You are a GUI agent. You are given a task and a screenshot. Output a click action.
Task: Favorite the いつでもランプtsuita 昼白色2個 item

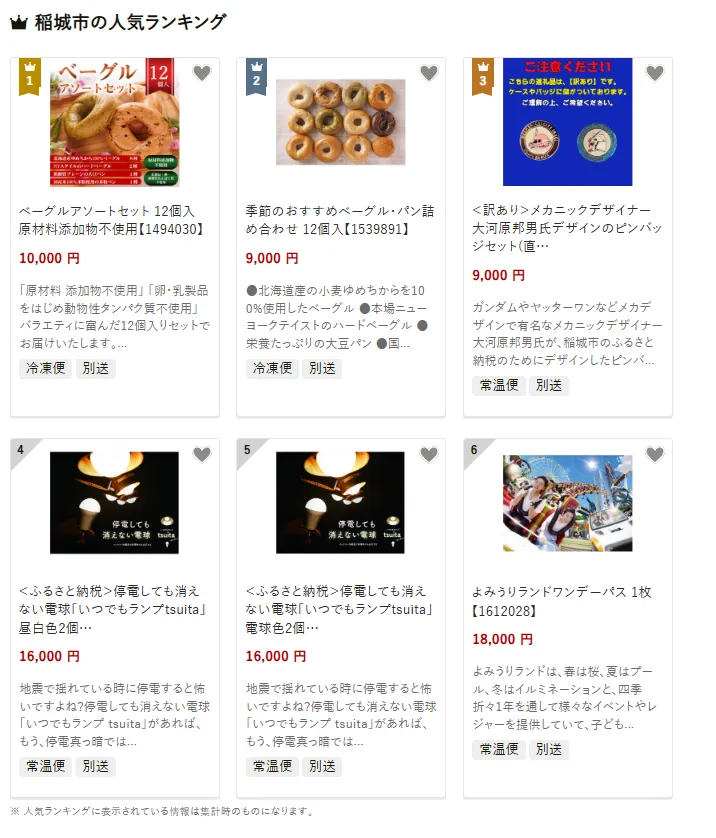[202, 455]
